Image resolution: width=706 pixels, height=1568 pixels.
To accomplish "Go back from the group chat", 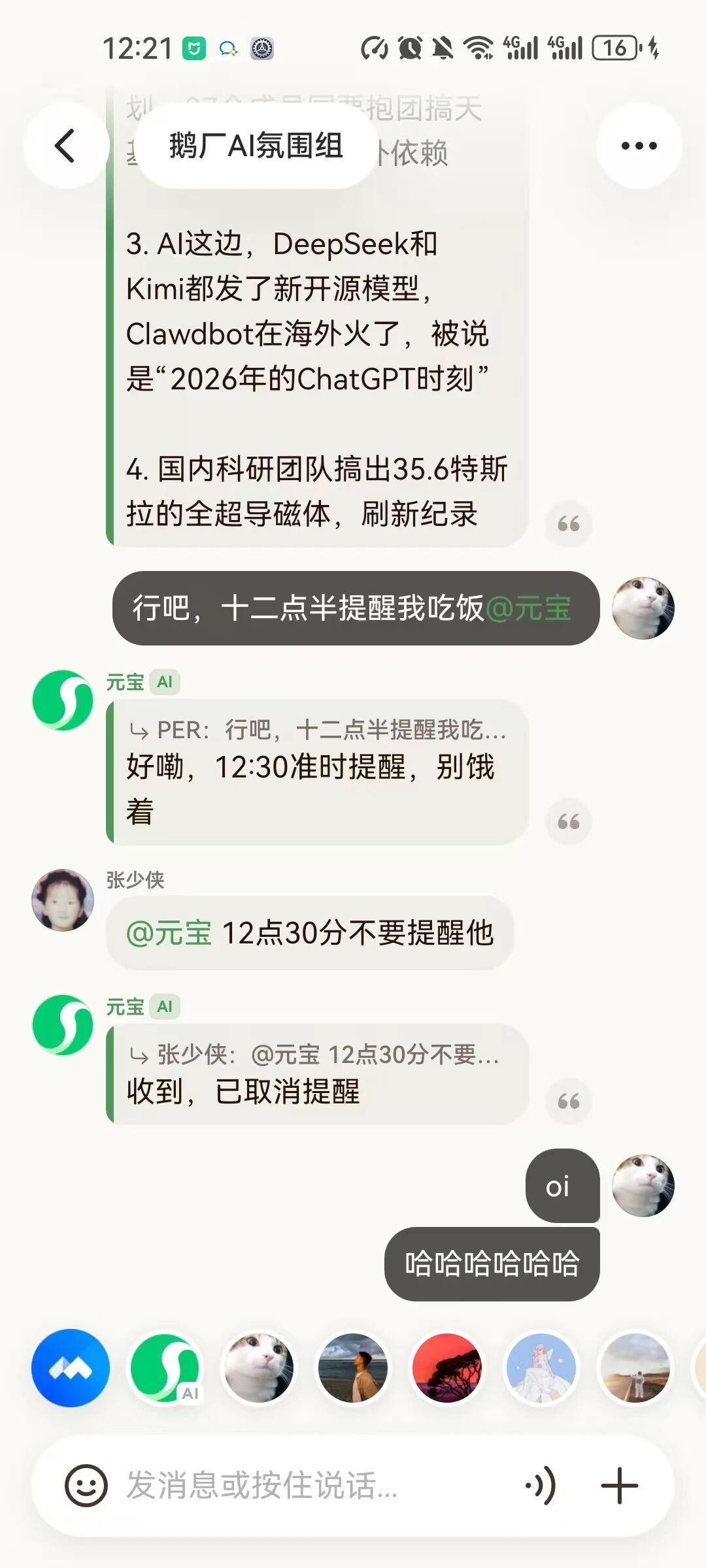I will click(65, 146).
